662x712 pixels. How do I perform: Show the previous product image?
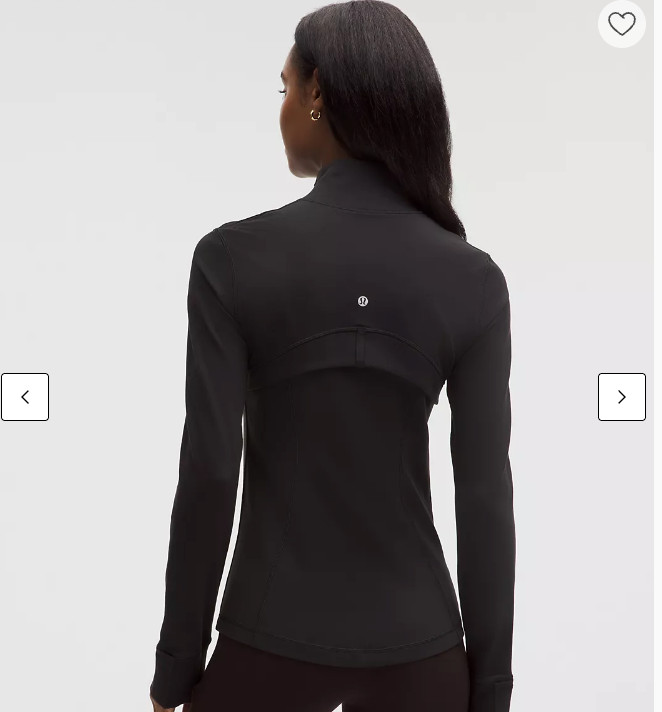tap(25, 397)
